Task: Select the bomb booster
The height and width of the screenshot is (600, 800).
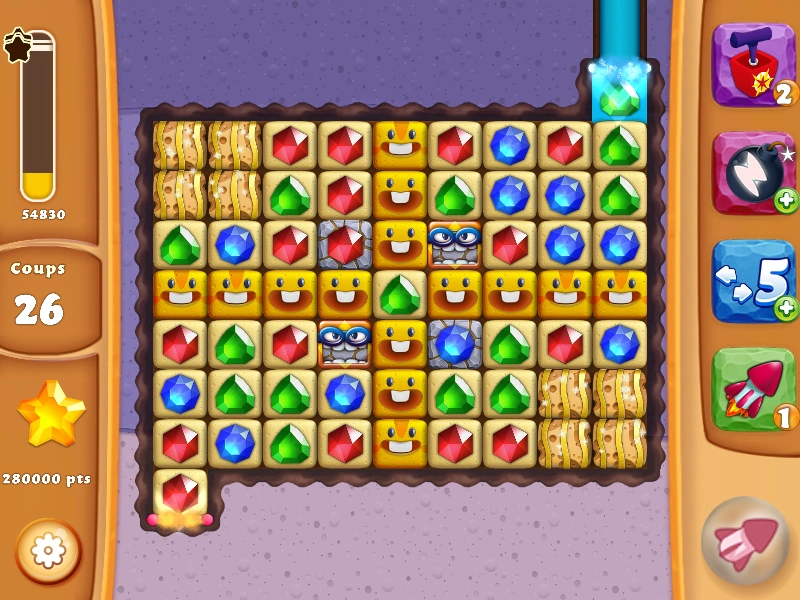Action: pos(752,171)
